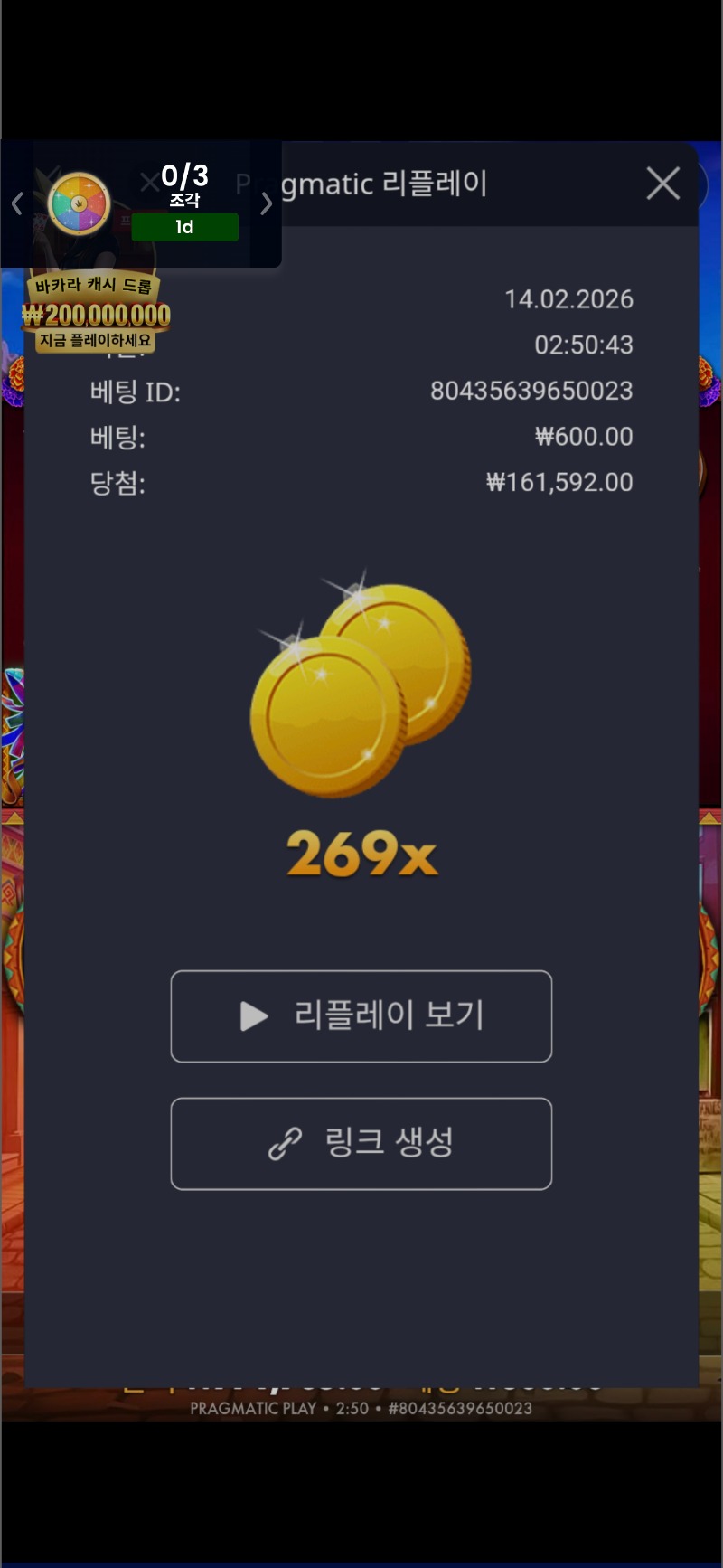This screenshot has width=723, height=1568.
Task: Tap the 링크 생성 button
Action: pos(361,1143)
